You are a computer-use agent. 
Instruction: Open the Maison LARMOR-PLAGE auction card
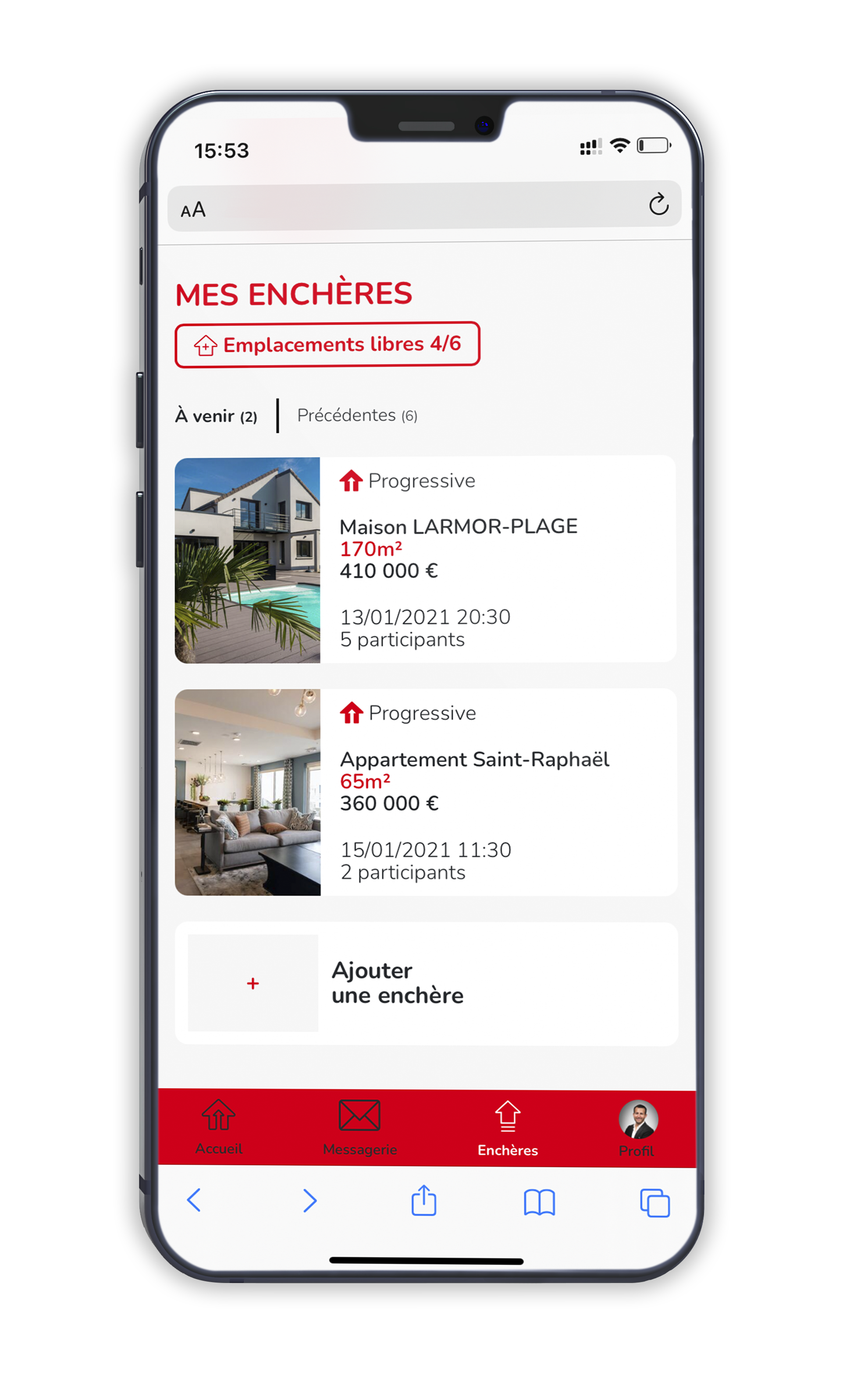coord(425,559)
